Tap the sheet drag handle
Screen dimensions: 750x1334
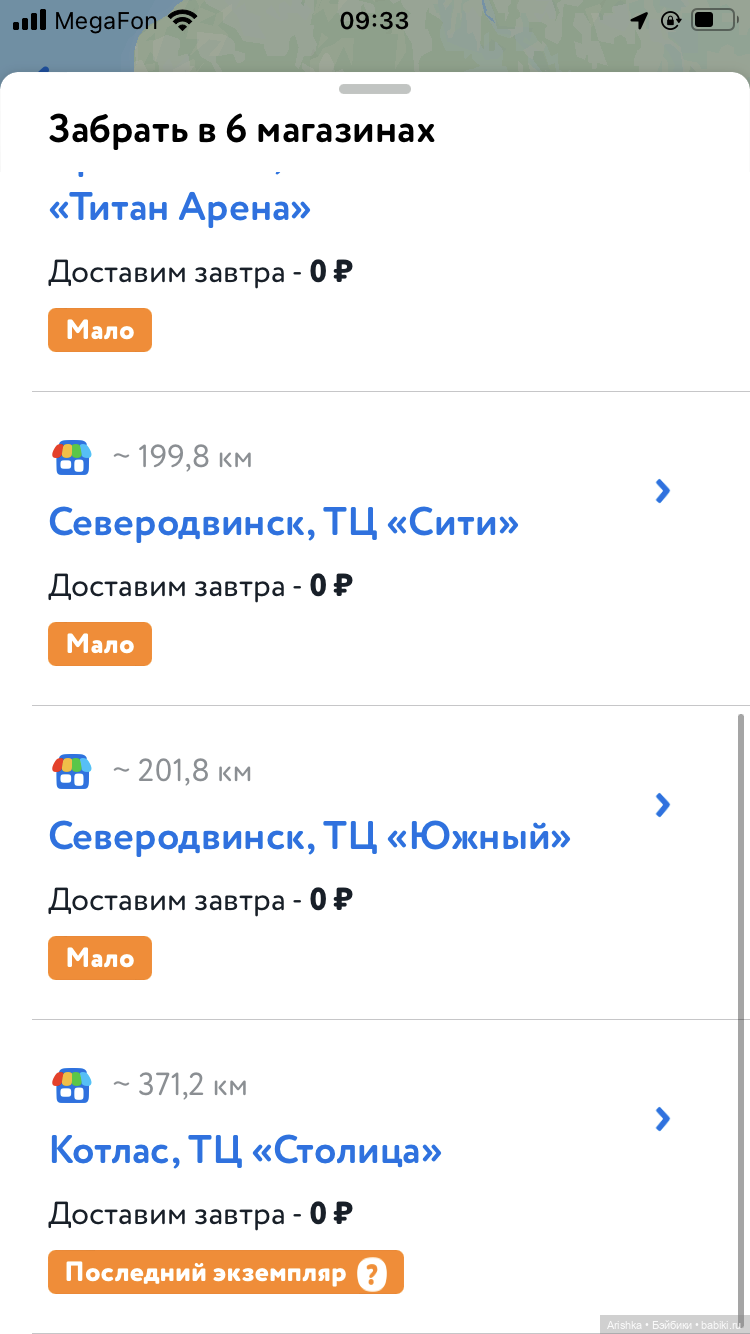tap(375, 89)
